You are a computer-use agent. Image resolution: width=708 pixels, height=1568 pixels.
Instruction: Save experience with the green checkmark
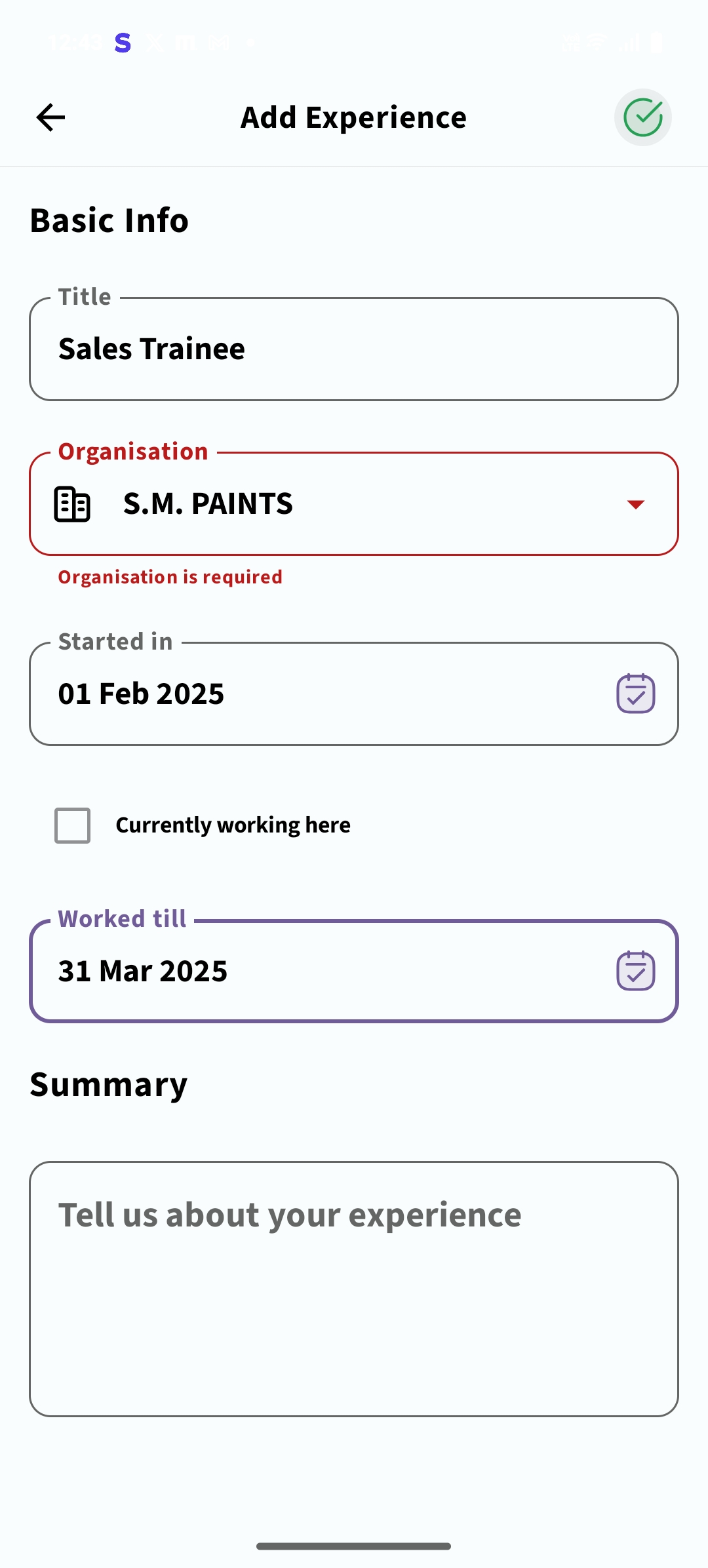tap(642, 118)
